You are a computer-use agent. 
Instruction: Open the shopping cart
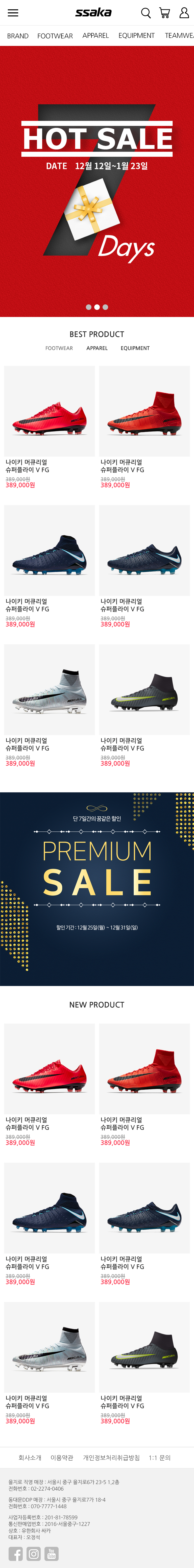pos(164,13)
